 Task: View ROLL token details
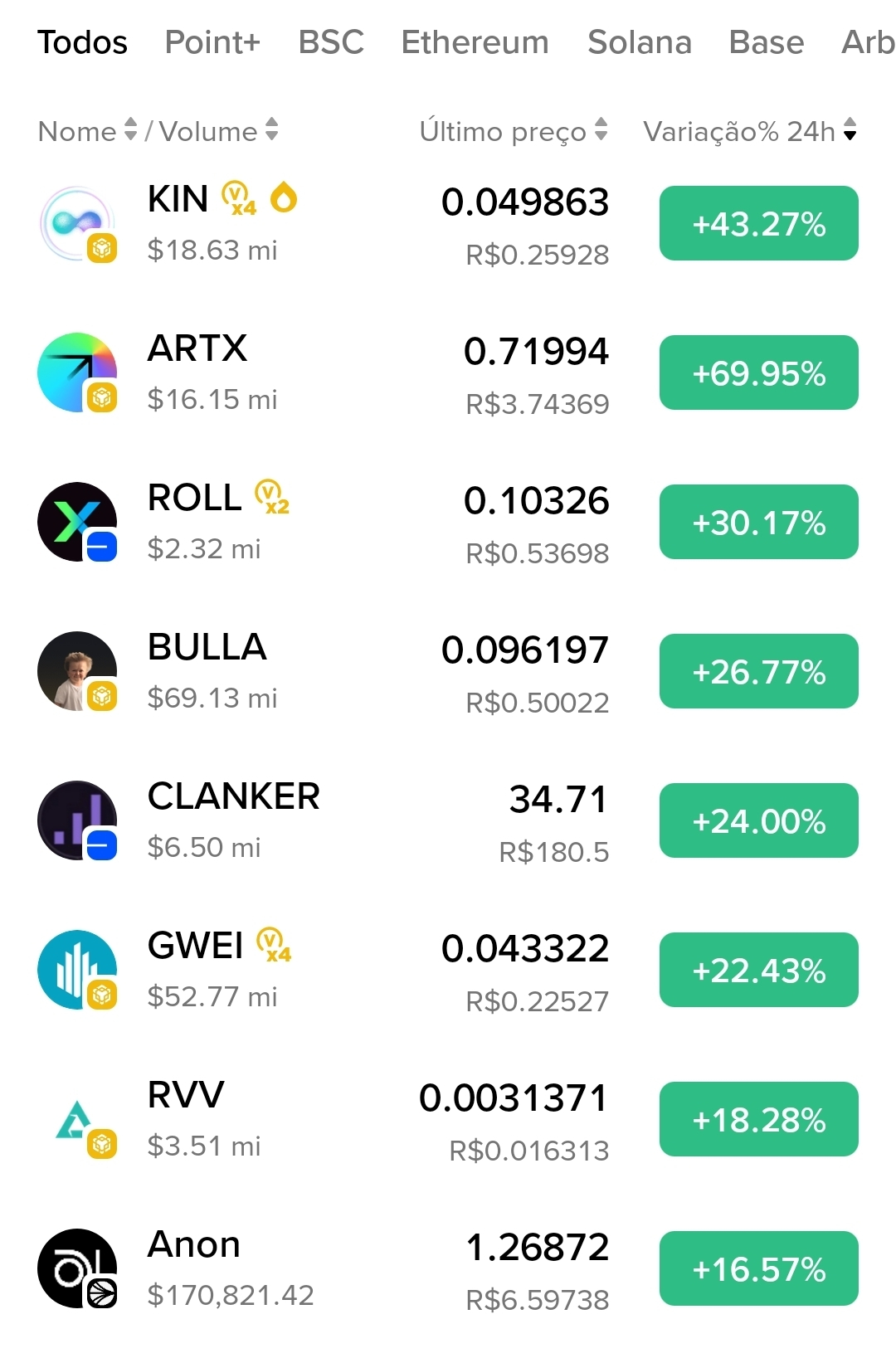coord(332,523)
